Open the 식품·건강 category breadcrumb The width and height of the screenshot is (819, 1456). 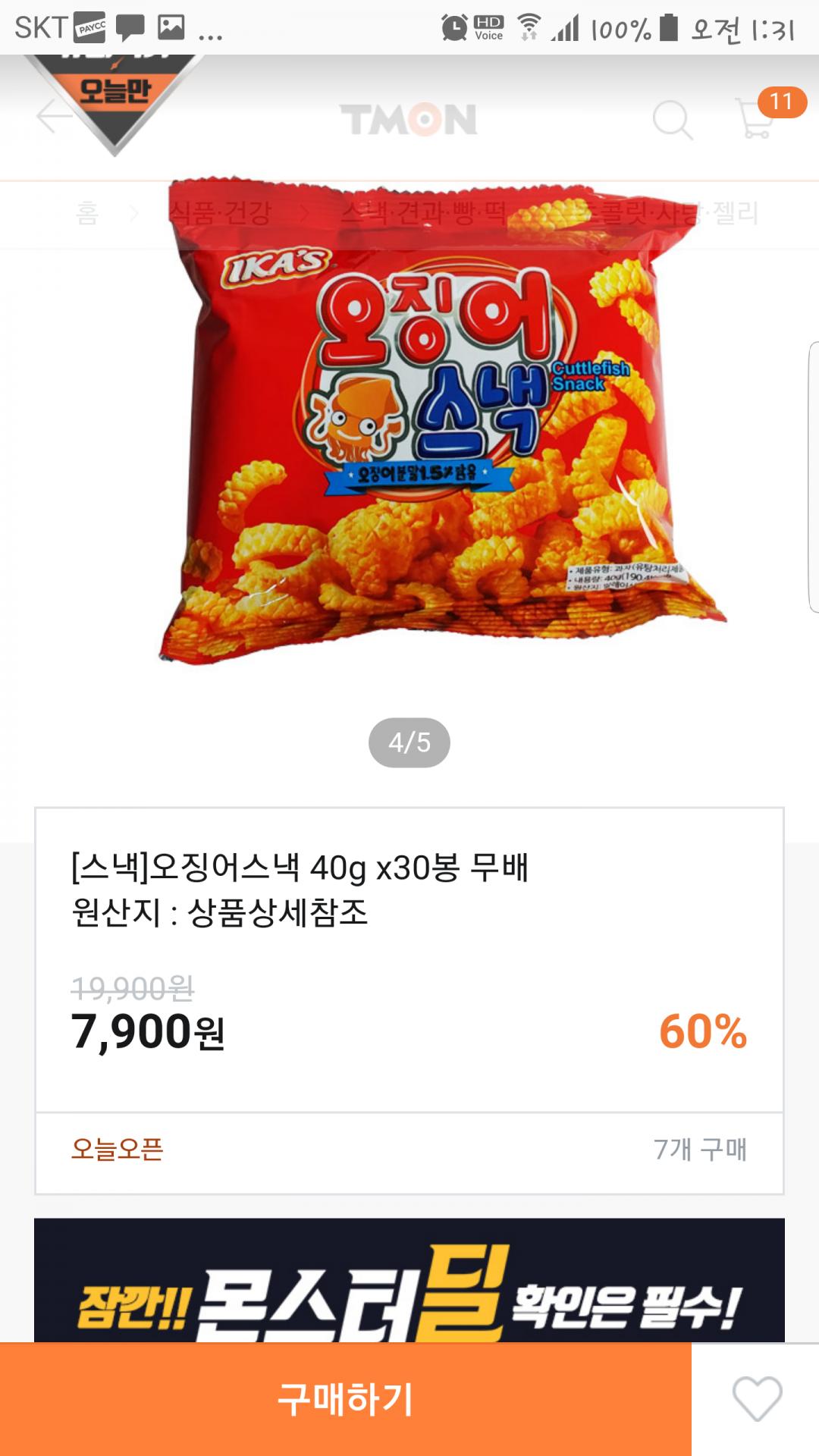220,214
